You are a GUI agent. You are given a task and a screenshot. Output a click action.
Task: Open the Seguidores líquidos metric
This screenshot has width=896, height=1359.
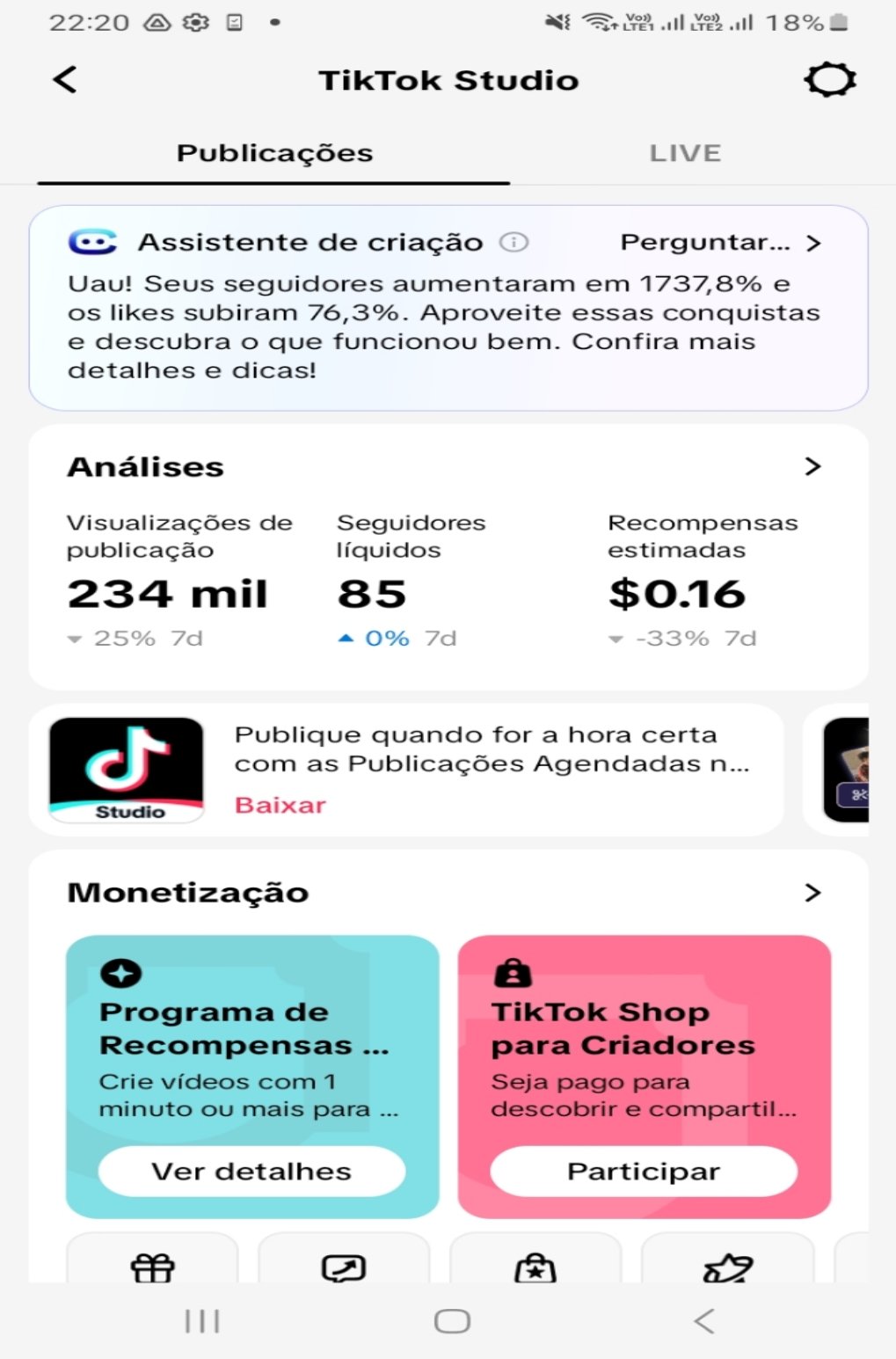tap(410, 580)
